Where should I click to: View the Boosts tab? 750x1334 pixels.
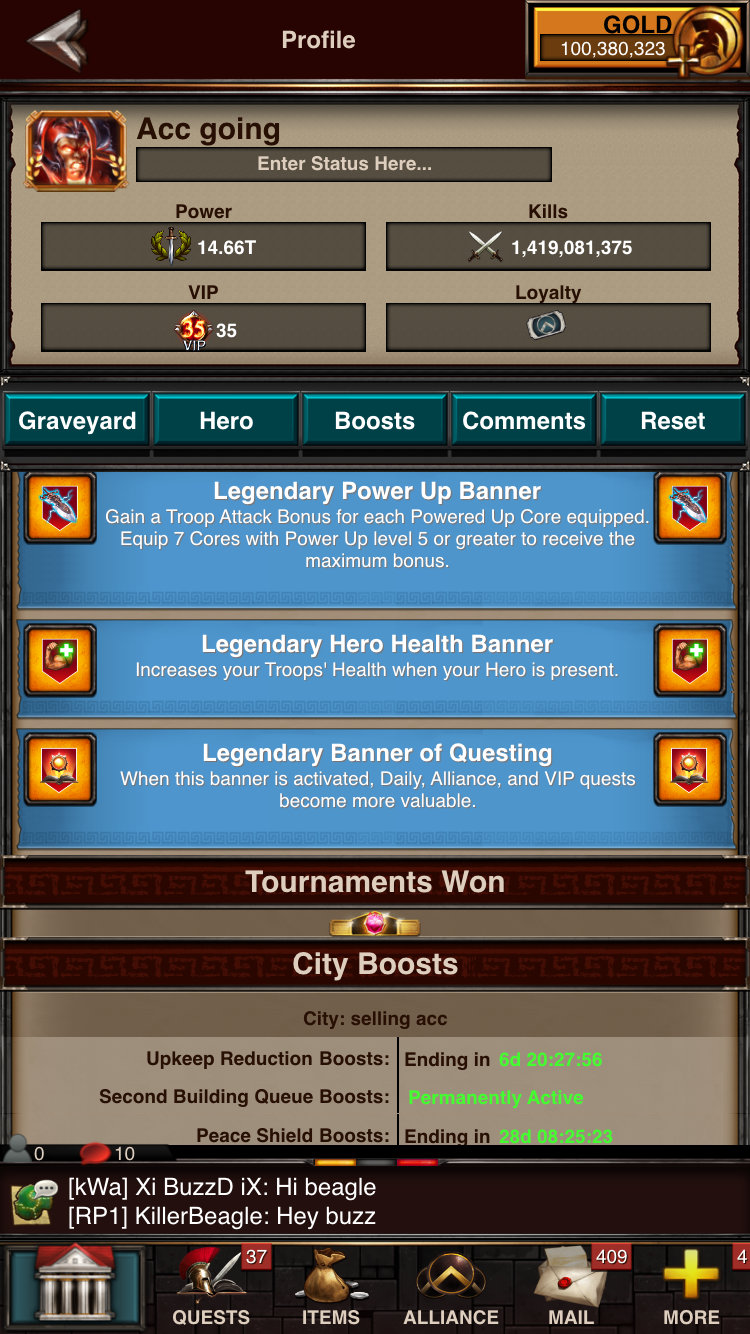[x=375, y=421]
